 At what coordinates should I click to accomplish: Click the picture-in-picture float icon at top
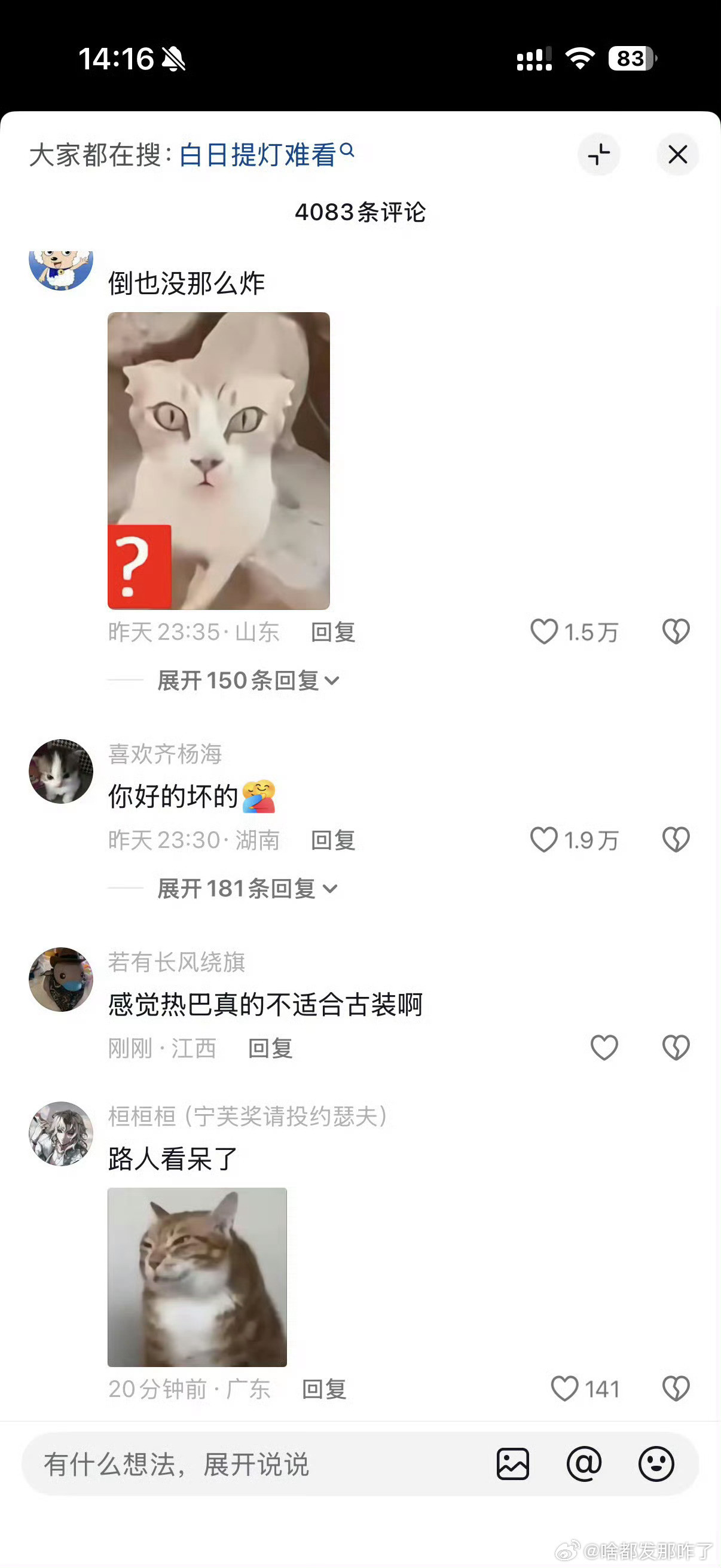[598, 155]
